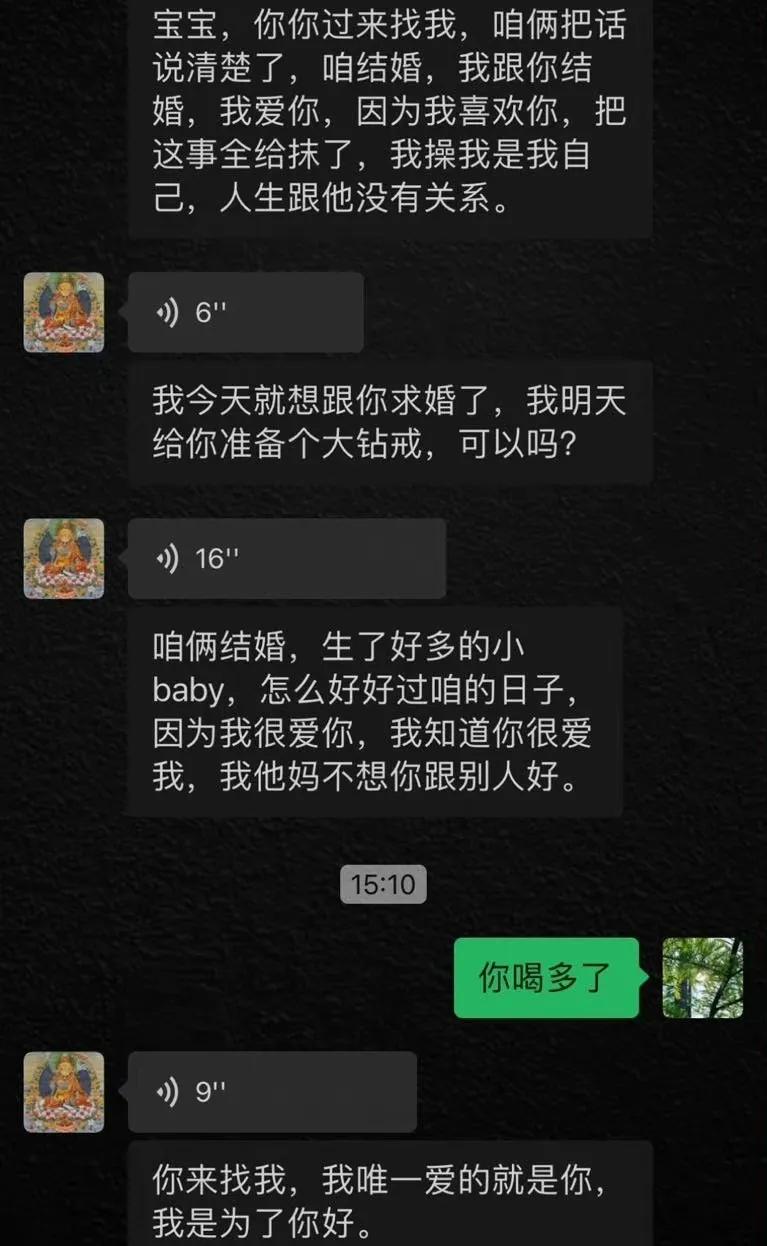767x1246 pixels.
Task: Open my own avatar beside 你喝多了
Action: pyautogui.click(x=702, y=977)
